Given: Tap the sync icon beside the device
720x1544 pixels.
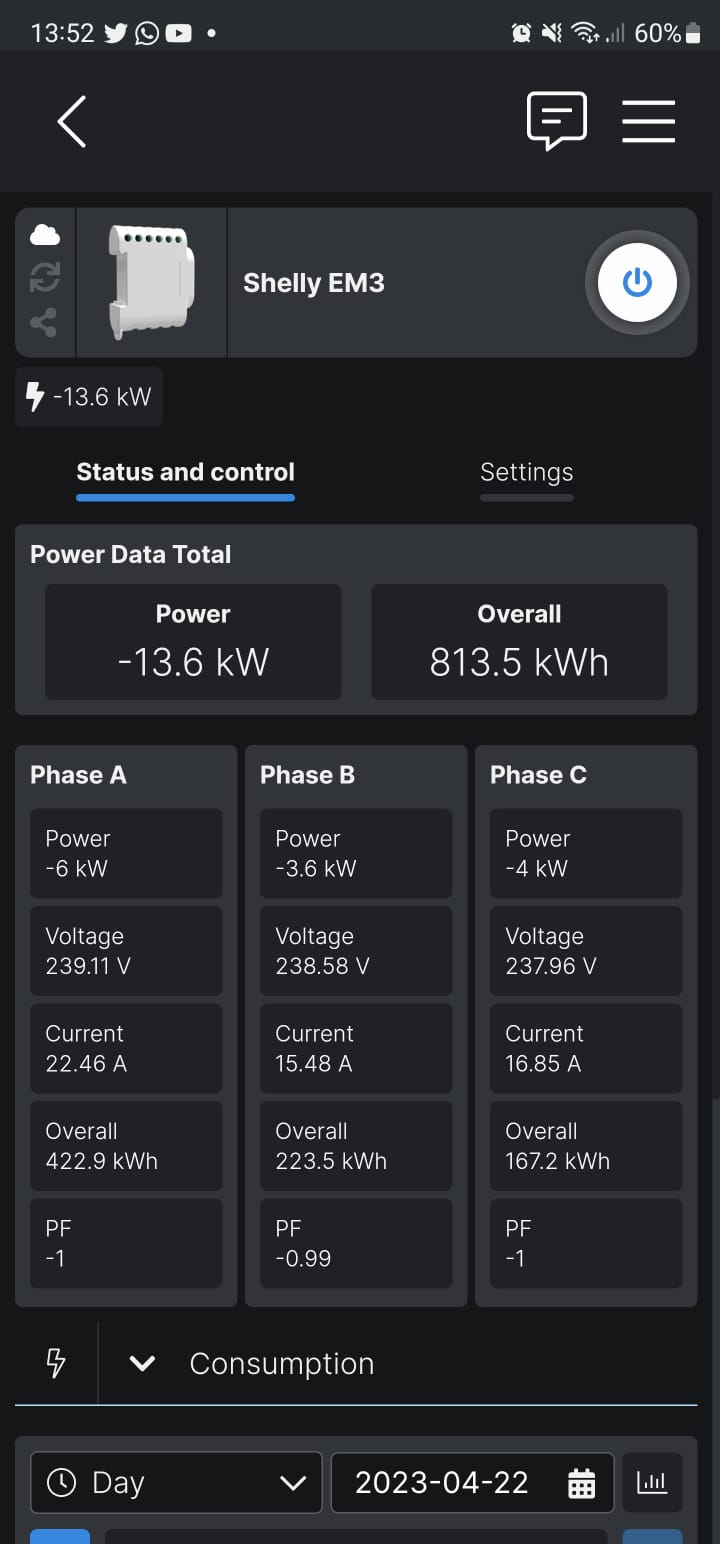Looking at the screenshot, I should tap(44, 277).
